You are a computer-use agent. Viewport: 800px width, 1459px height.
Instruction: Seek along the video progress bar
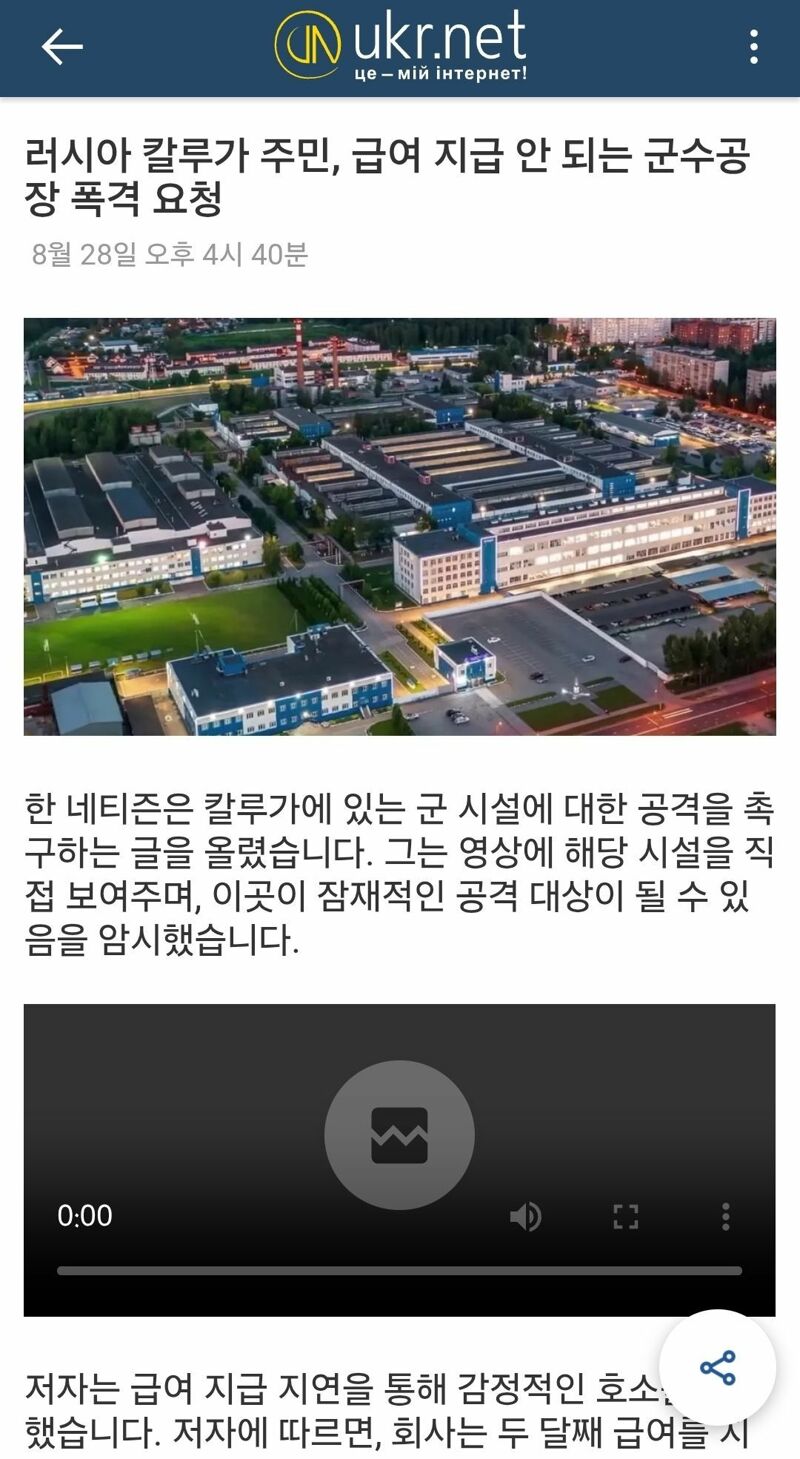tap(400, 1271)
